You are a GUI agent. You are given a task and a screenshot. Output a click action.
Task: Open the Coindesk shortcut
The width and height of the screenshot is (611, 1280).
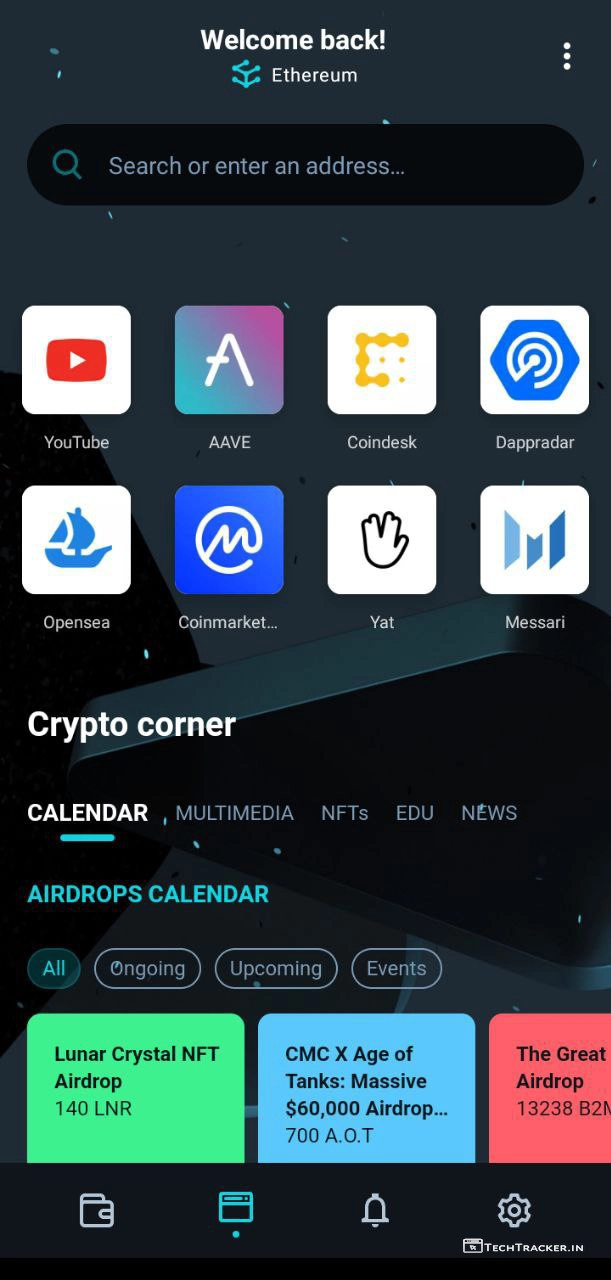(382, 360)
